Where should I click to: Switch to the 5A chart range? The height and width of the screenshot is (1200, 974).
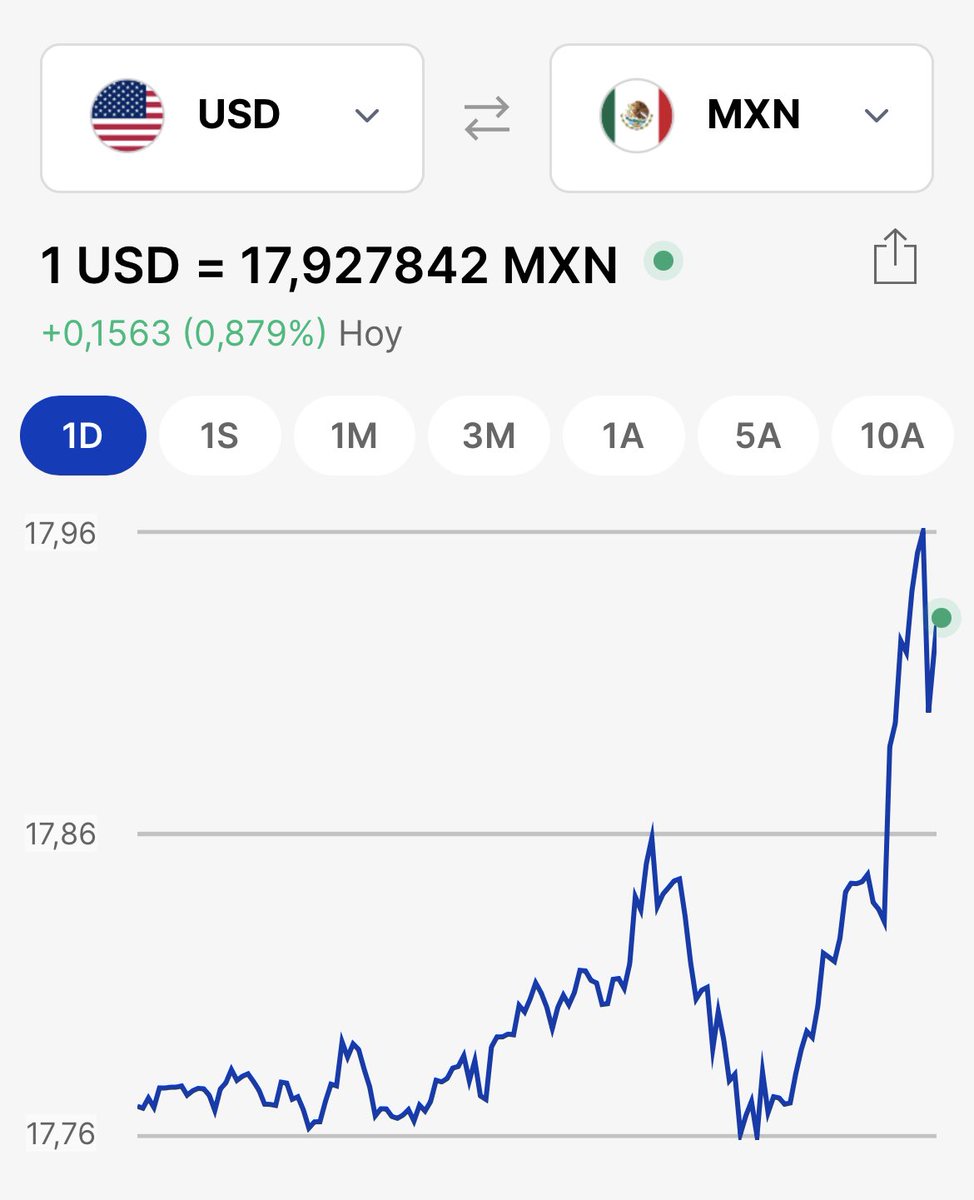tap(757, 436)
